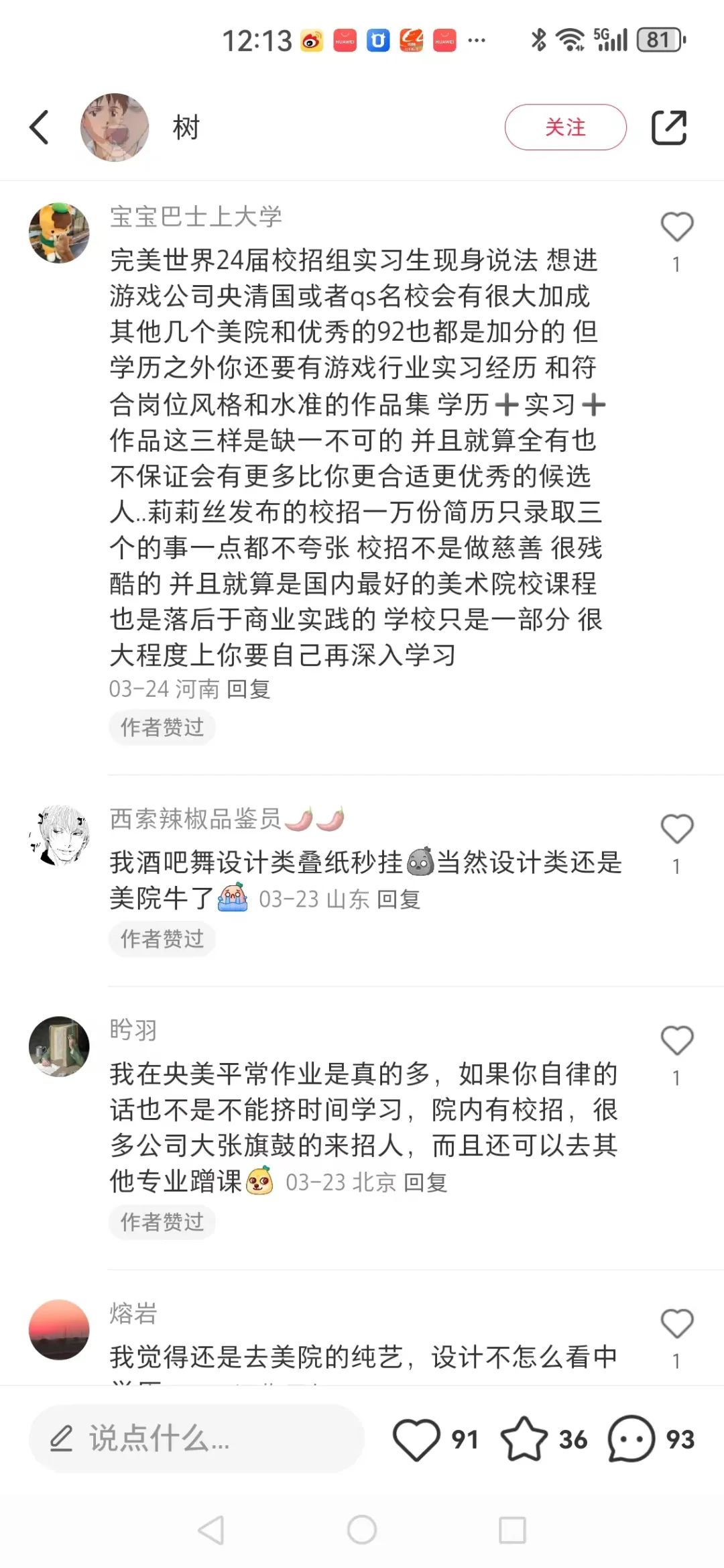
Task: Like 熔岩's comment
Action: tap(676, 1324)
